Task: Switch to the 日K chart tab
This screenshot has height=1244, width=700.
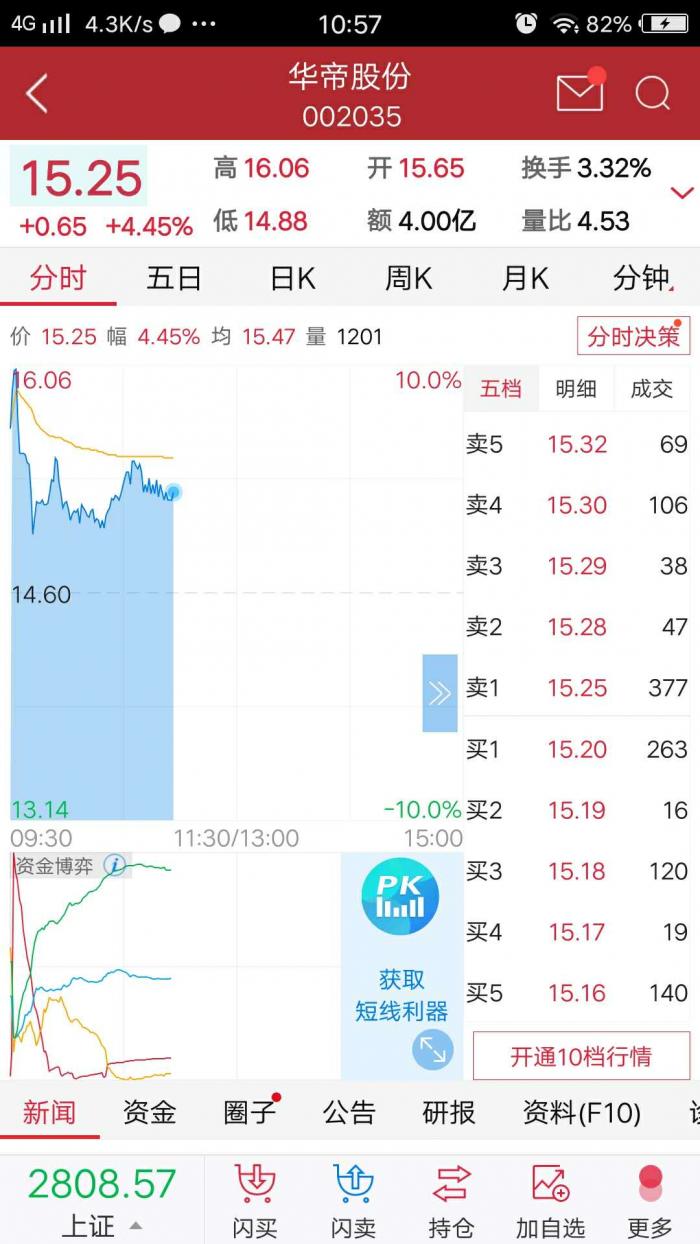Action: pyautogui.click(x=292, y=278)
